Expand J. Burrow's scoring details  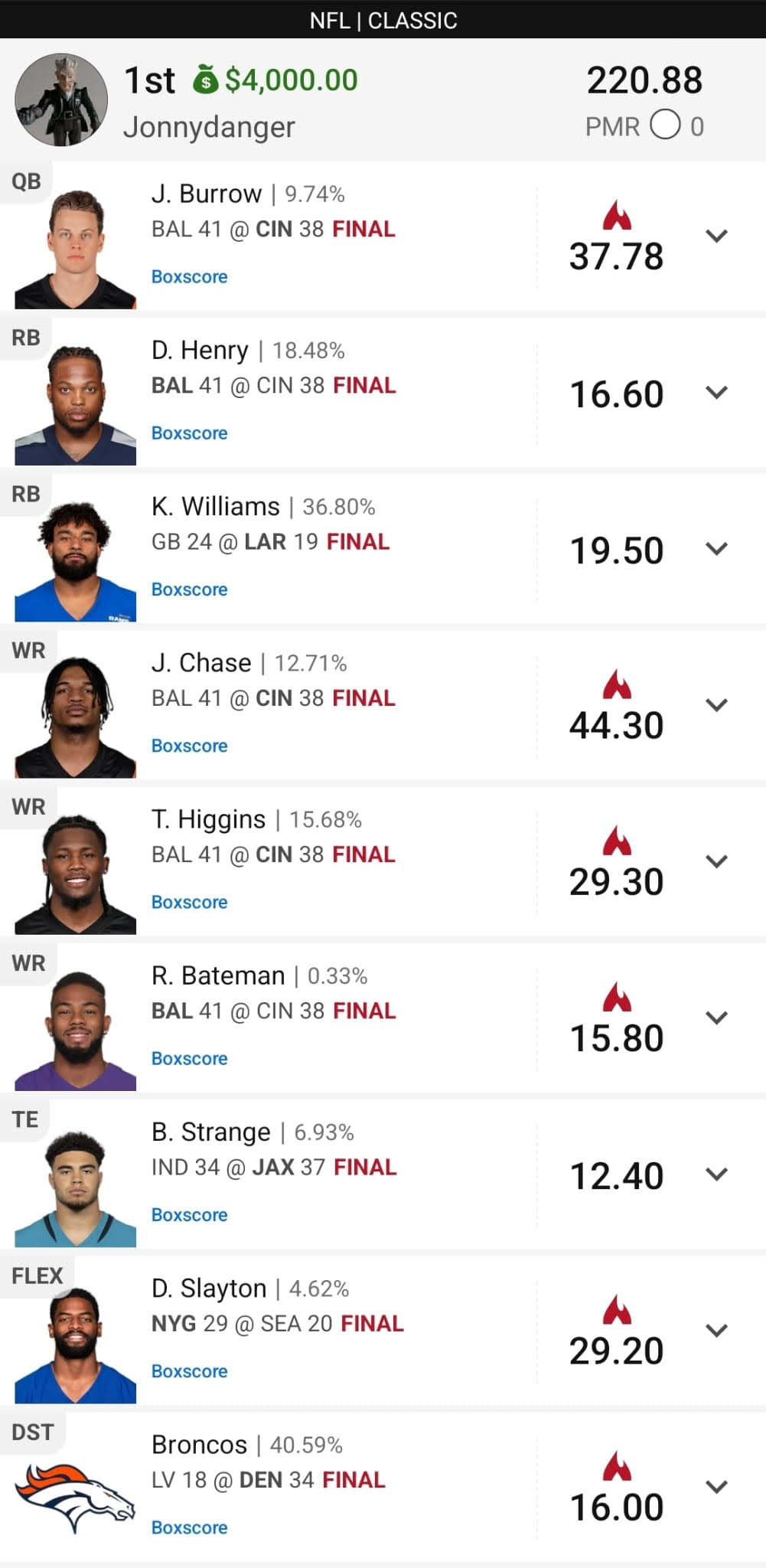click(x=716, y=236)
